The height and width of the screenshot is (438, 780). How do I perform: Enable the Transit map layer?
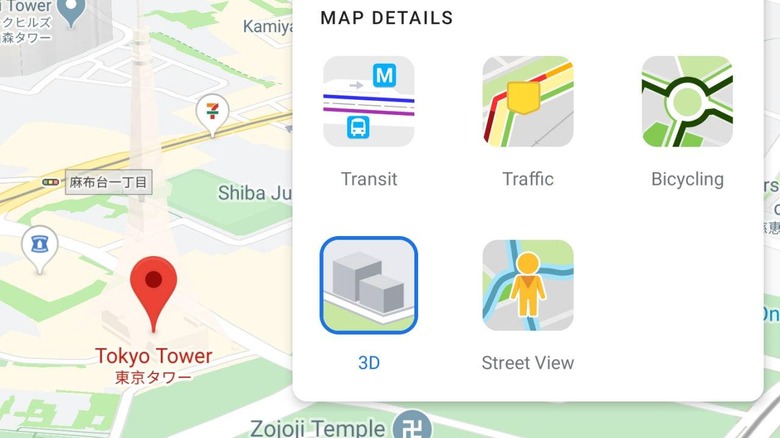pyautogui.click(x=368, y=101)
